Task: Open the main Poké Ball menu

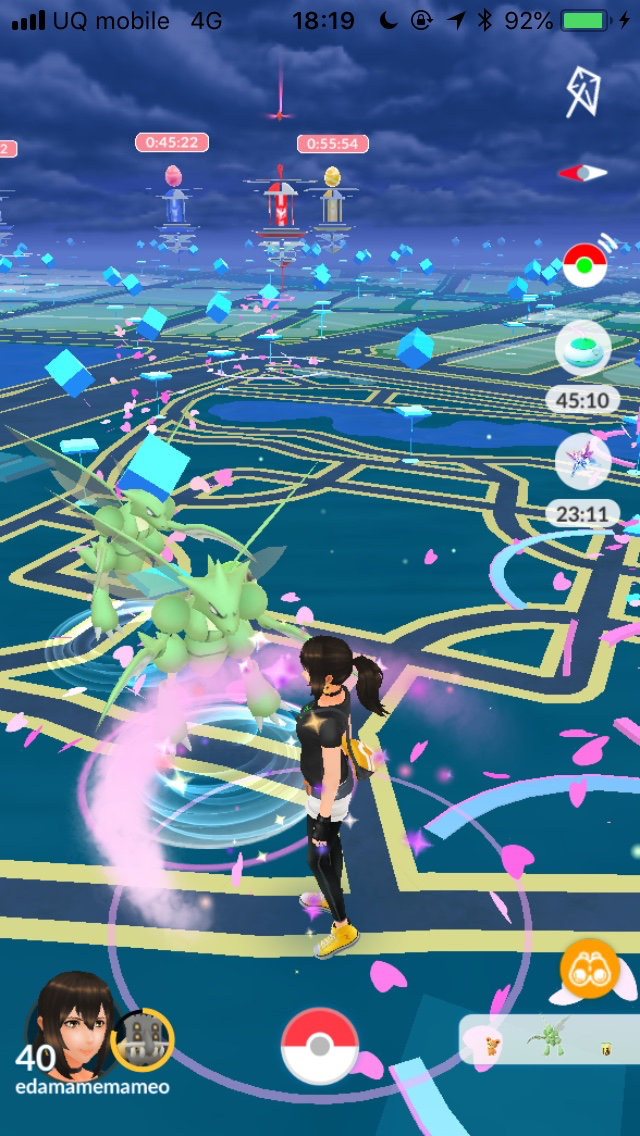Action: point(319,1046)
